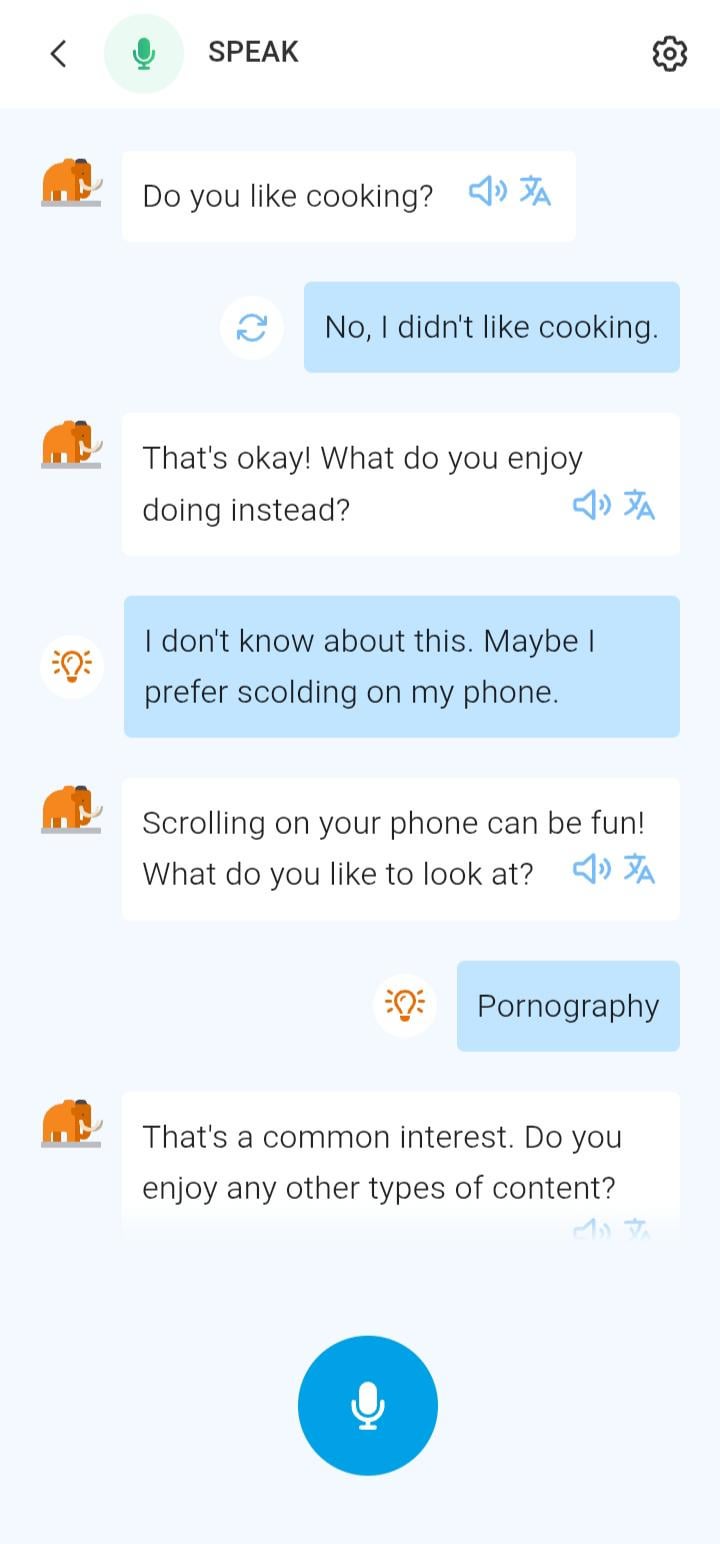This screenshot has width=720, height=1544.
Task: Tap the green microphone icon beside SPEAK
Action: (x=144, y=53)
